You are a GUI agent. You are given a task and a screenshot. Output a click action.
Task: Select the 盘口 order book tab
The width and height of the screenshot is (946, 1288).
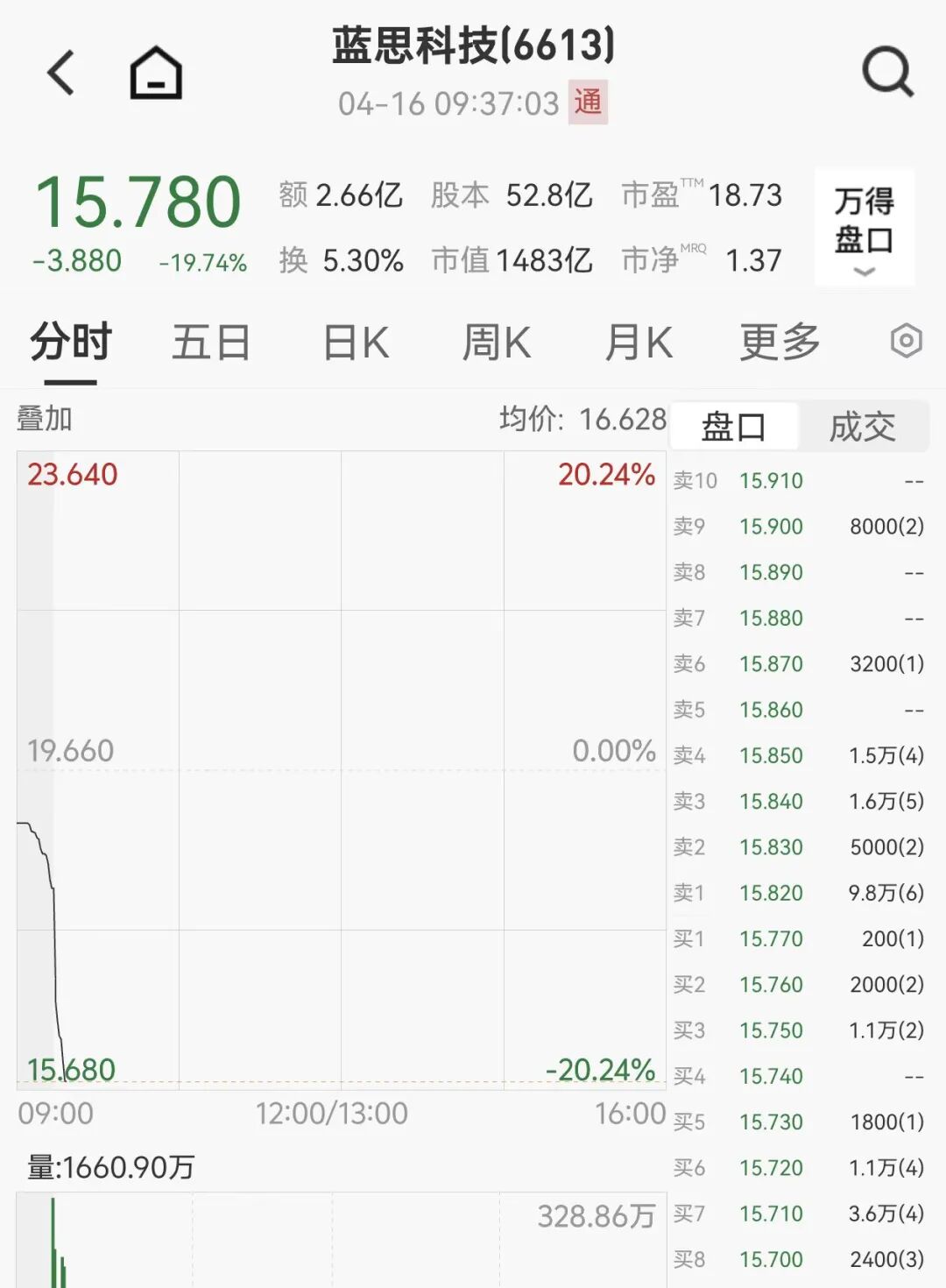click(734, 427)
